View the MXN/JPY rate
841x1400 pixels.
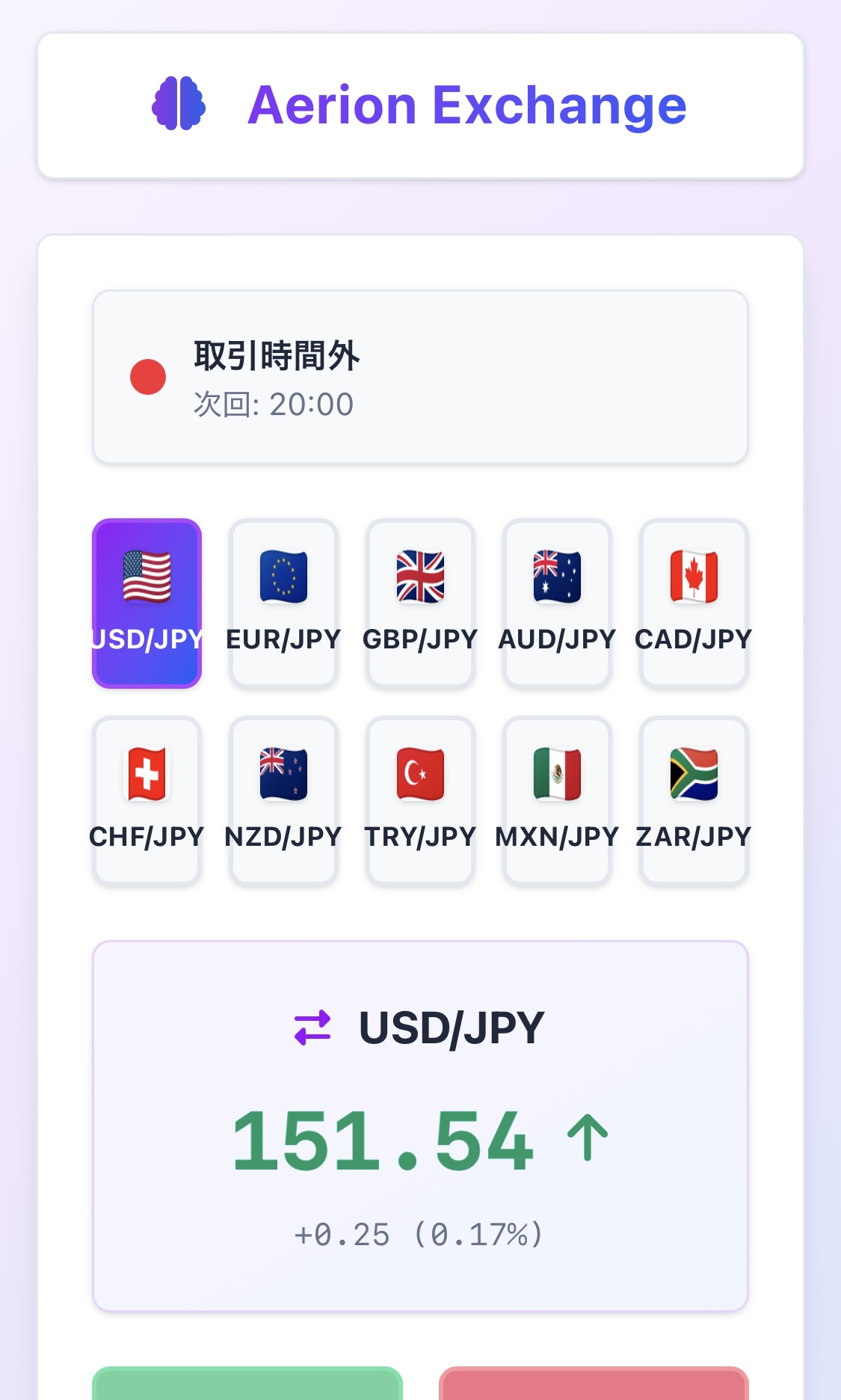(x=557, y=800)
